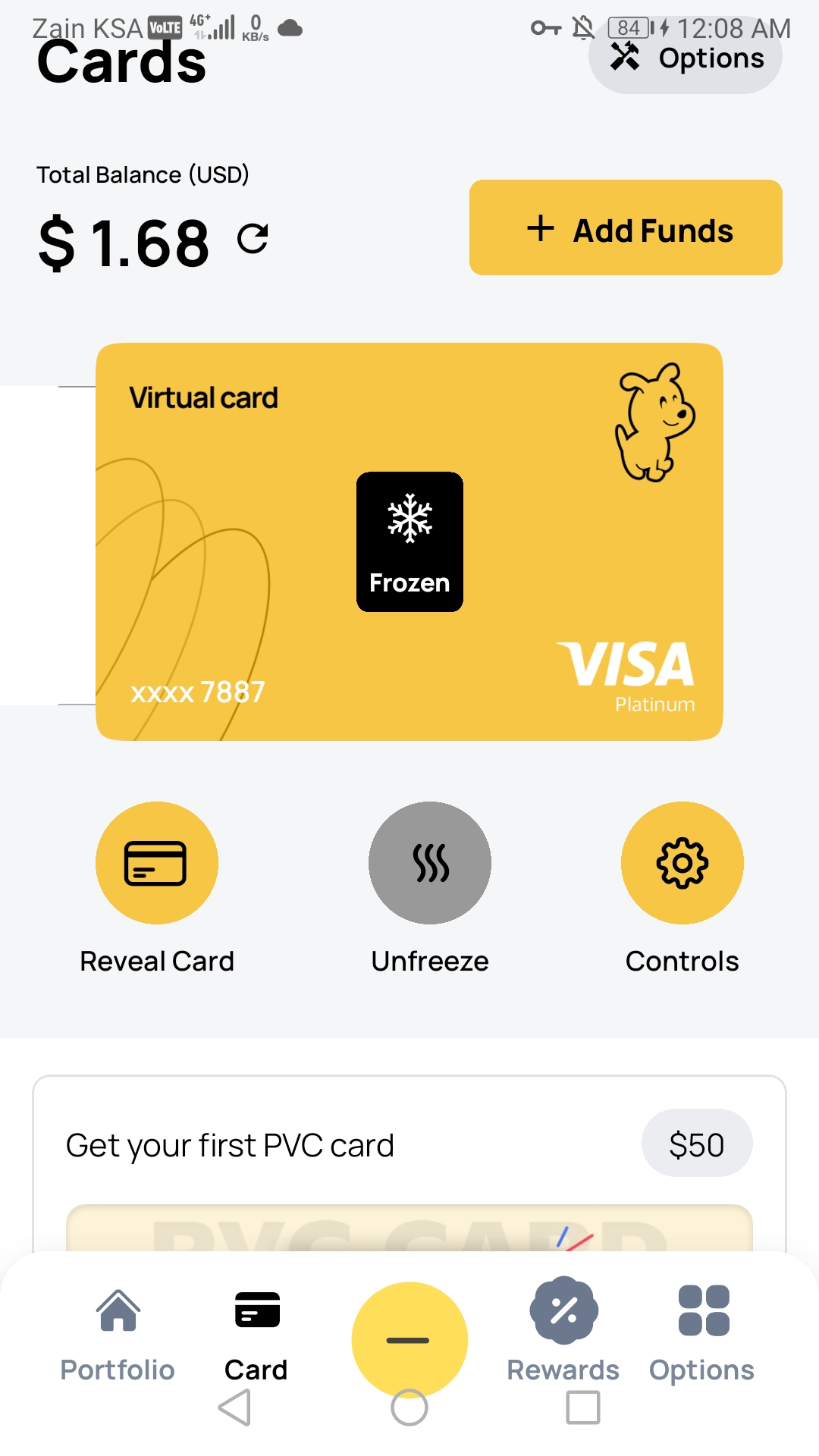819x1456 pixels.
Task: Open the Options tab in bottom navigation
Action: pos(702,1335)
